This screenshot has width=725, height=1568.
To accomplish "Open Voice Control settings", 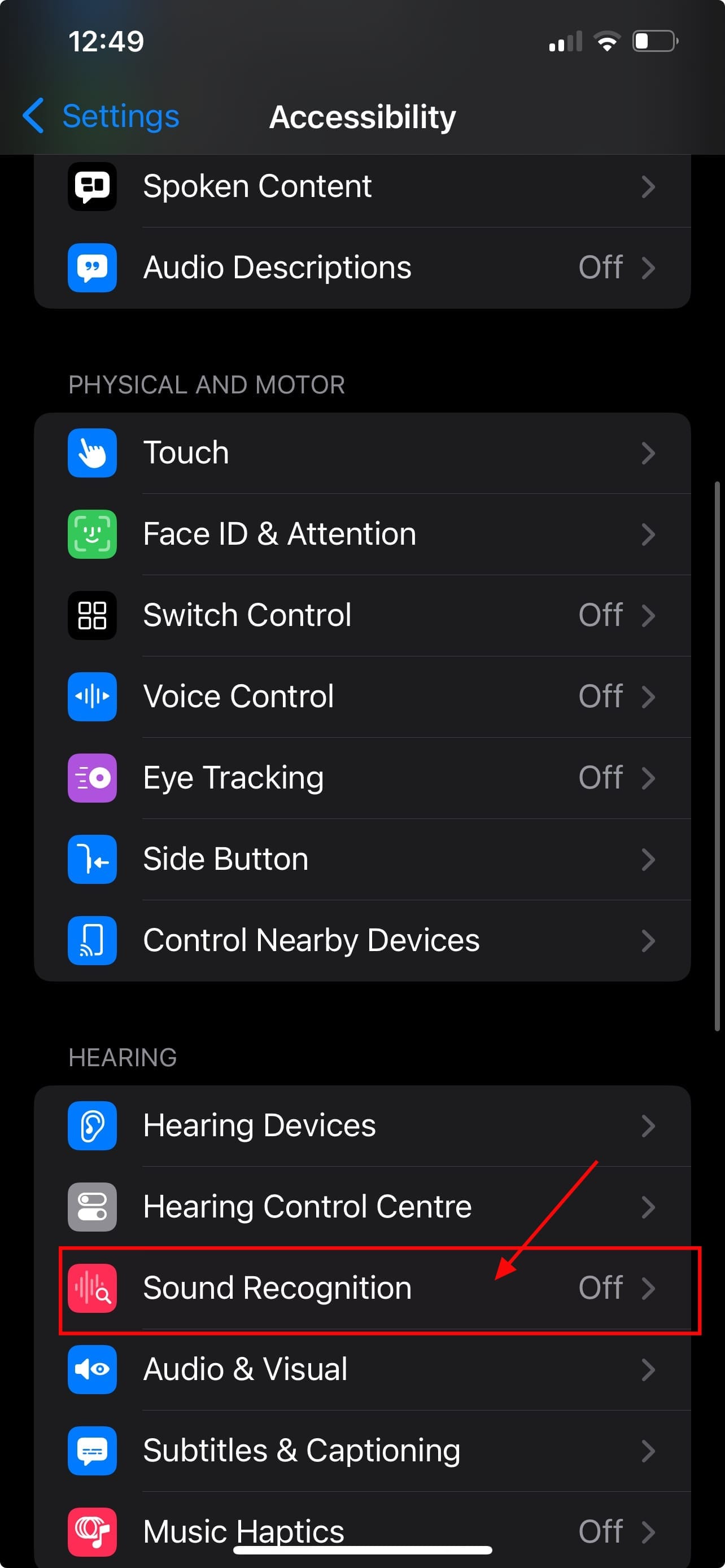I will [361, 697].
